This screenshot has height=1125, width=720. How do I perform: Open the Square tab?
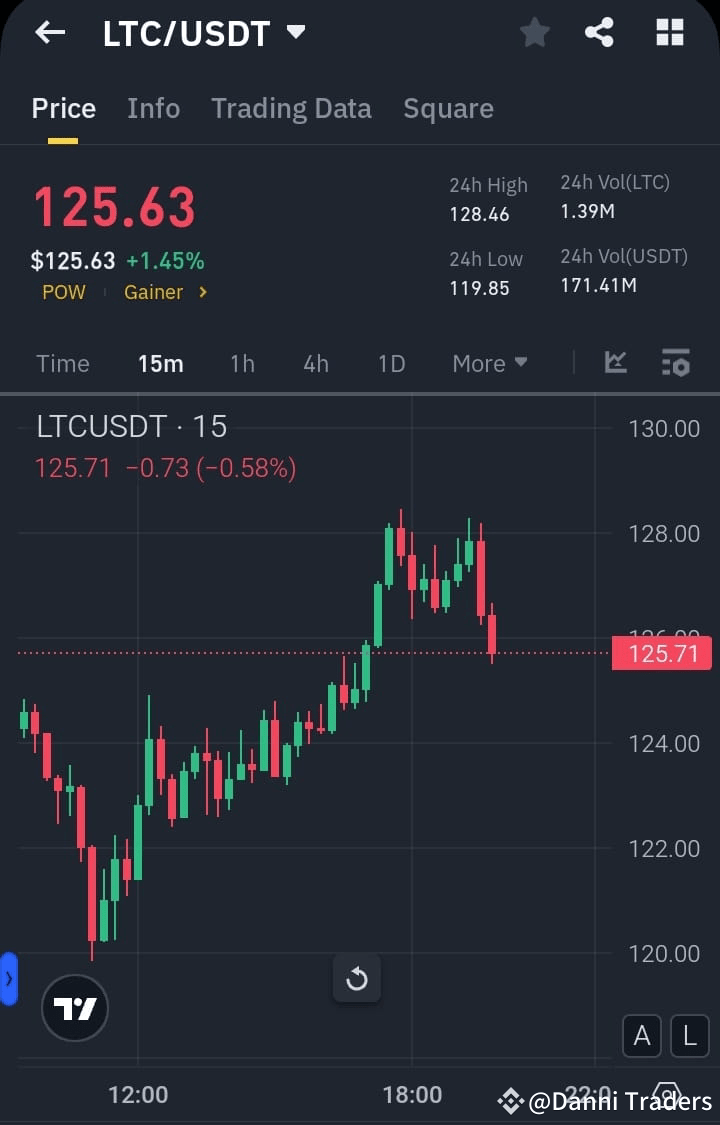448,108
